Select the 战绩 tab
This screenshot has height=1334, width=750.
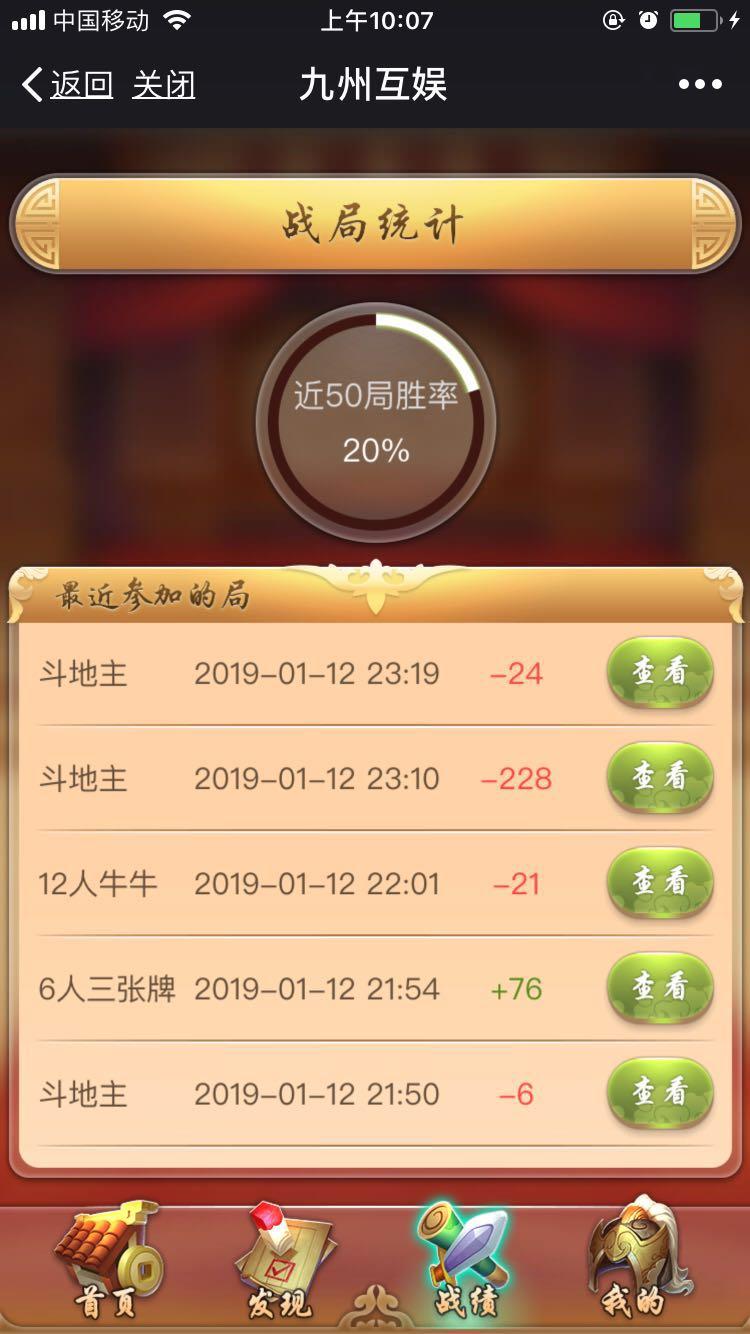click(464, 1262)
